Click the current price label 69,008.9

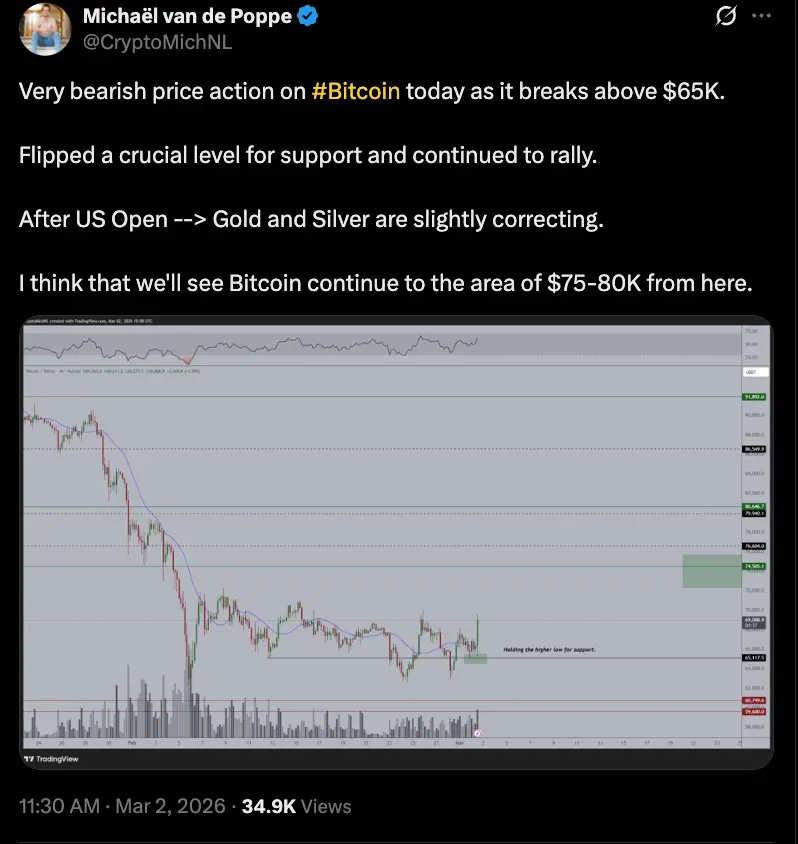(x=754, y=621)
